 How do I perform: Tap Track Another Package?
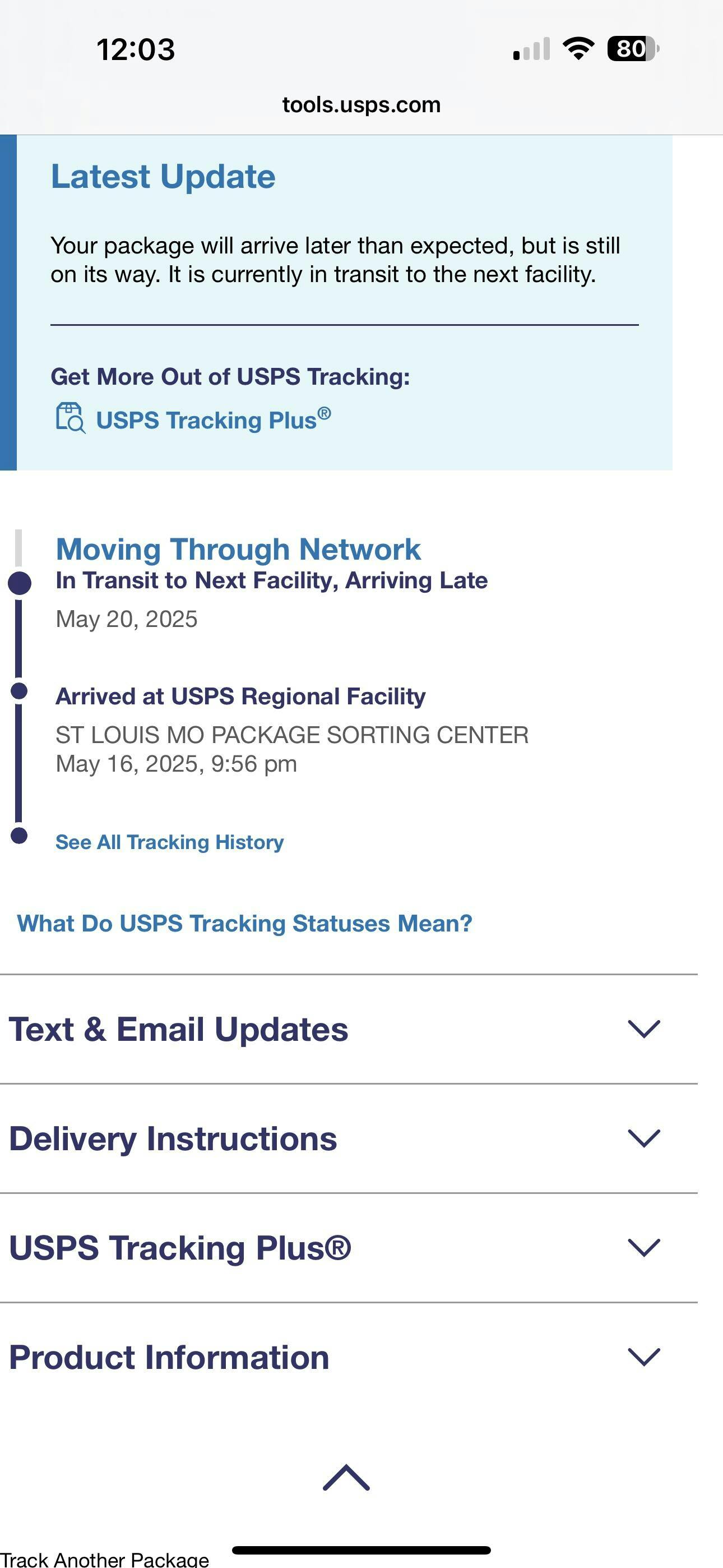tap(105, 1559)
